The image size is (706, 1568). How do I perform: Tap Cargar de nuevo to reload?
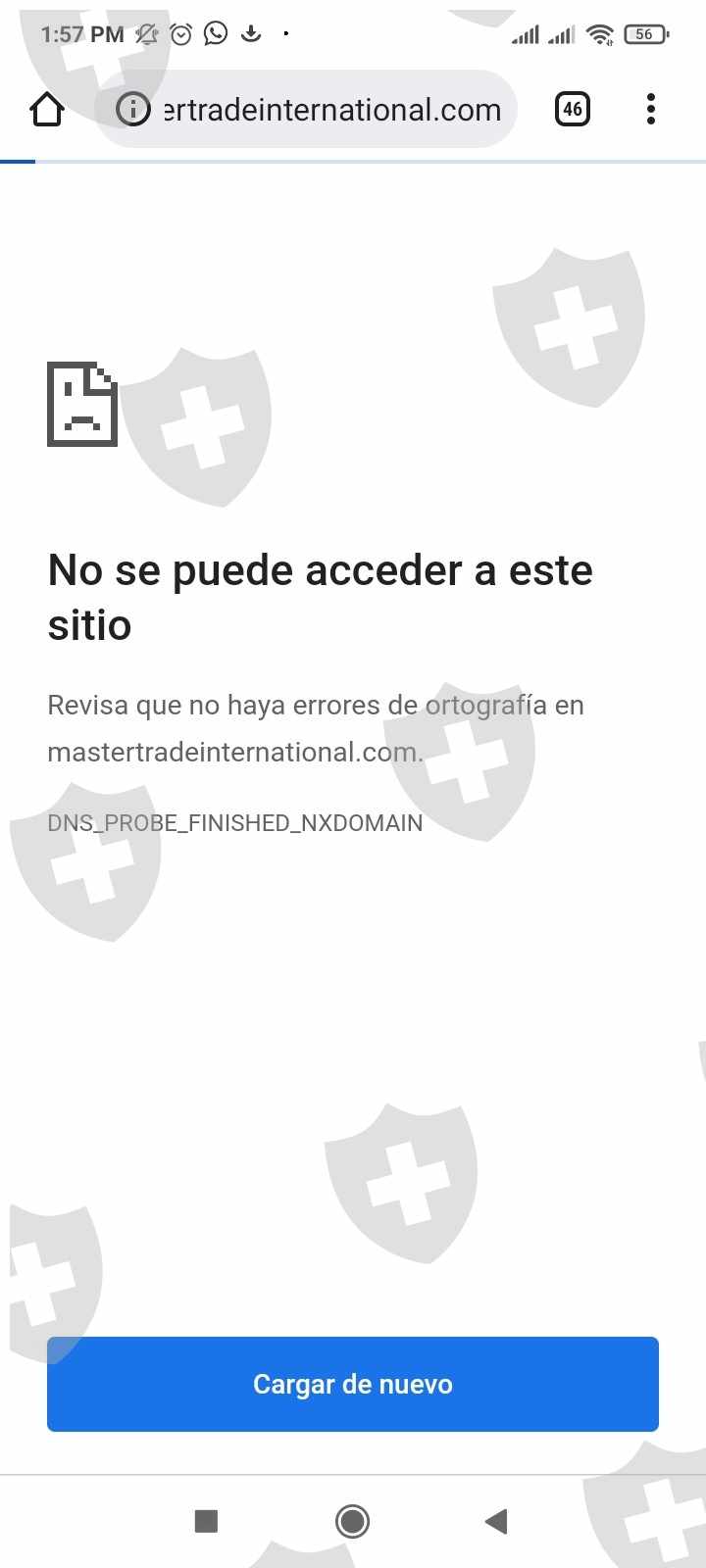(x=353, y=1384)
